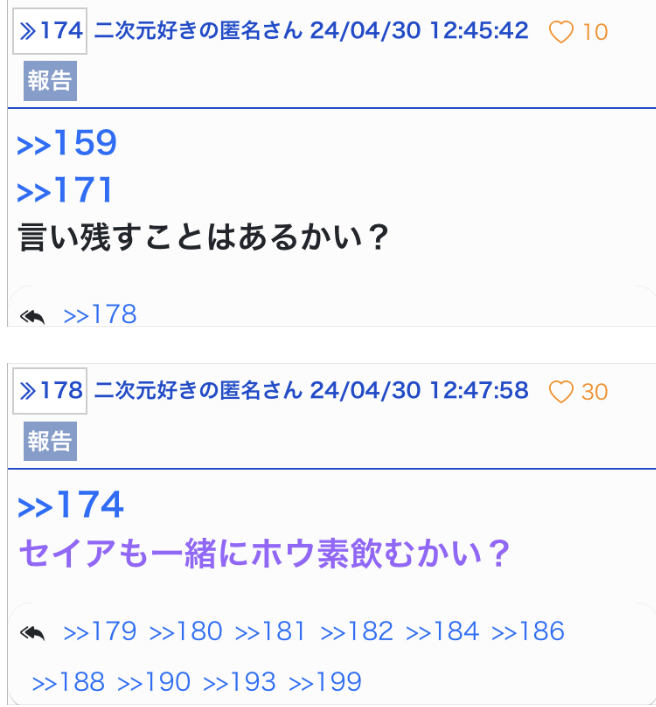Tap the >>174 post number button
Screen dimensions: 656x707
[50, 31]
